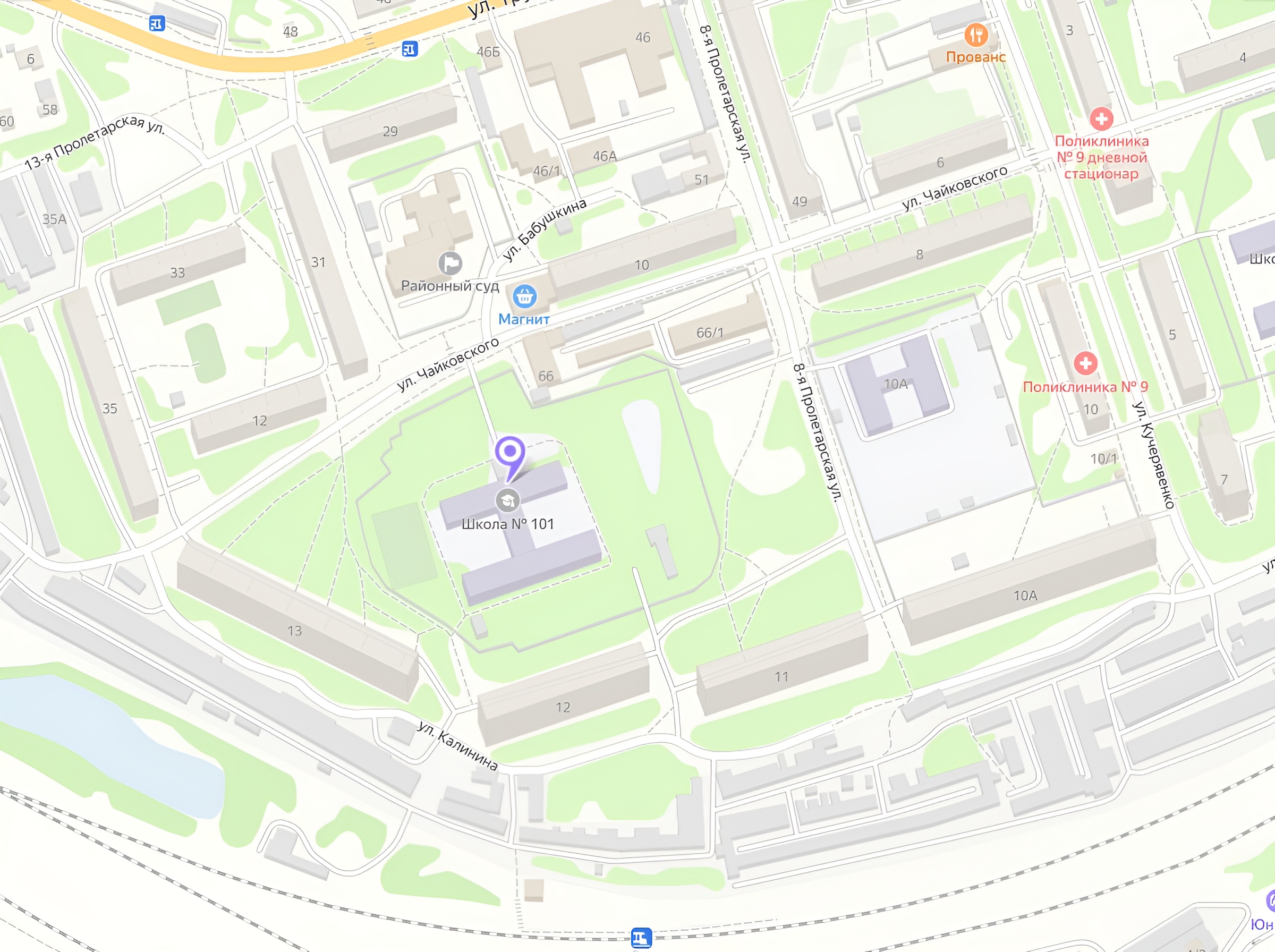
Task: Tap the purple location pin
Action: click(510, 452)
